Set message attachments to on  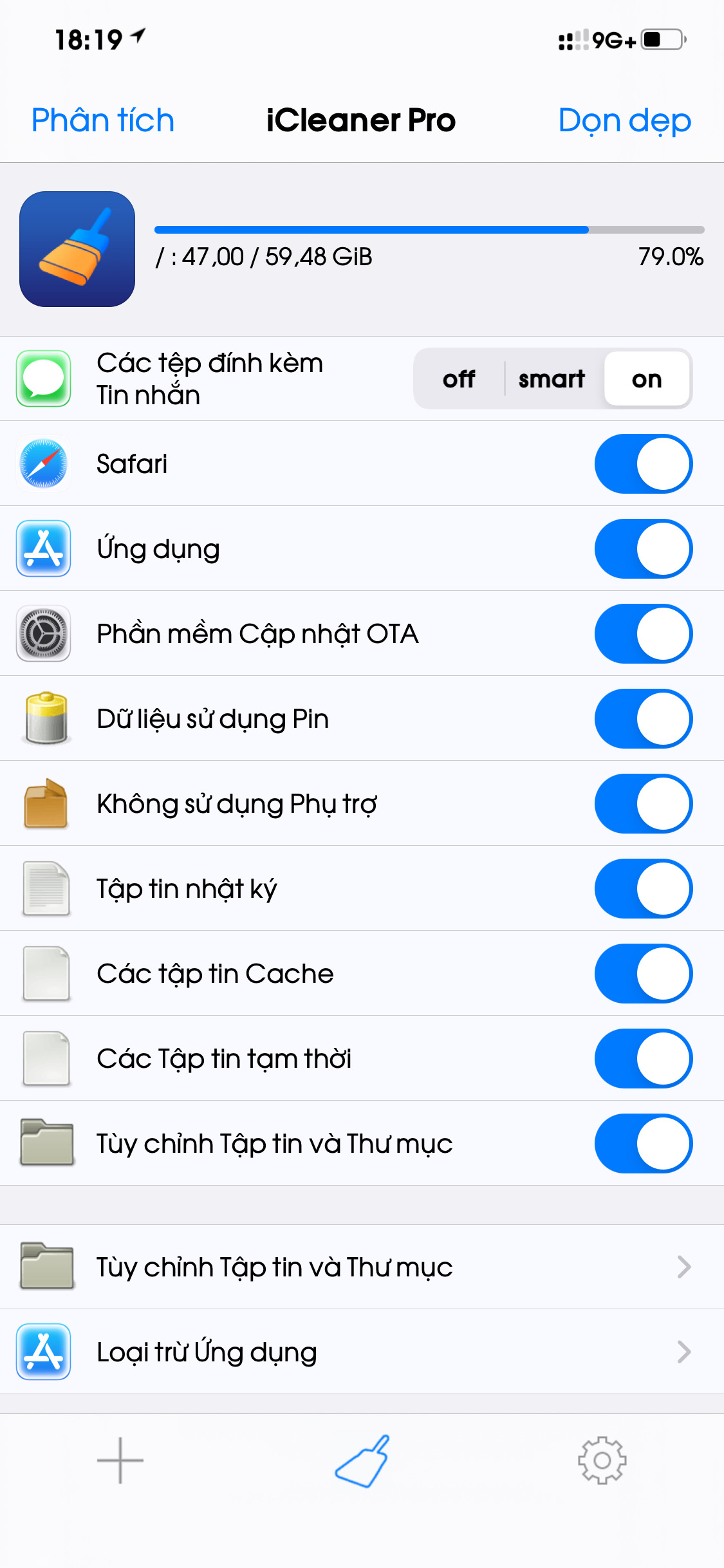pos(647,379)
